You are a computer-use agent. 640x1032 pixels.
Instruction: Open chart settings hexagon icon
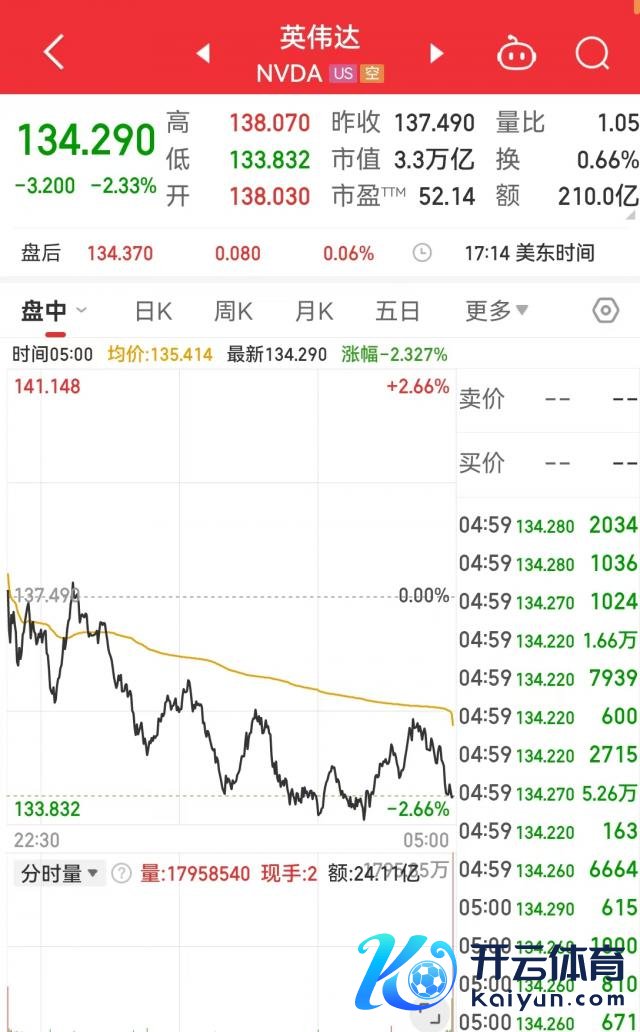point(606,311)
